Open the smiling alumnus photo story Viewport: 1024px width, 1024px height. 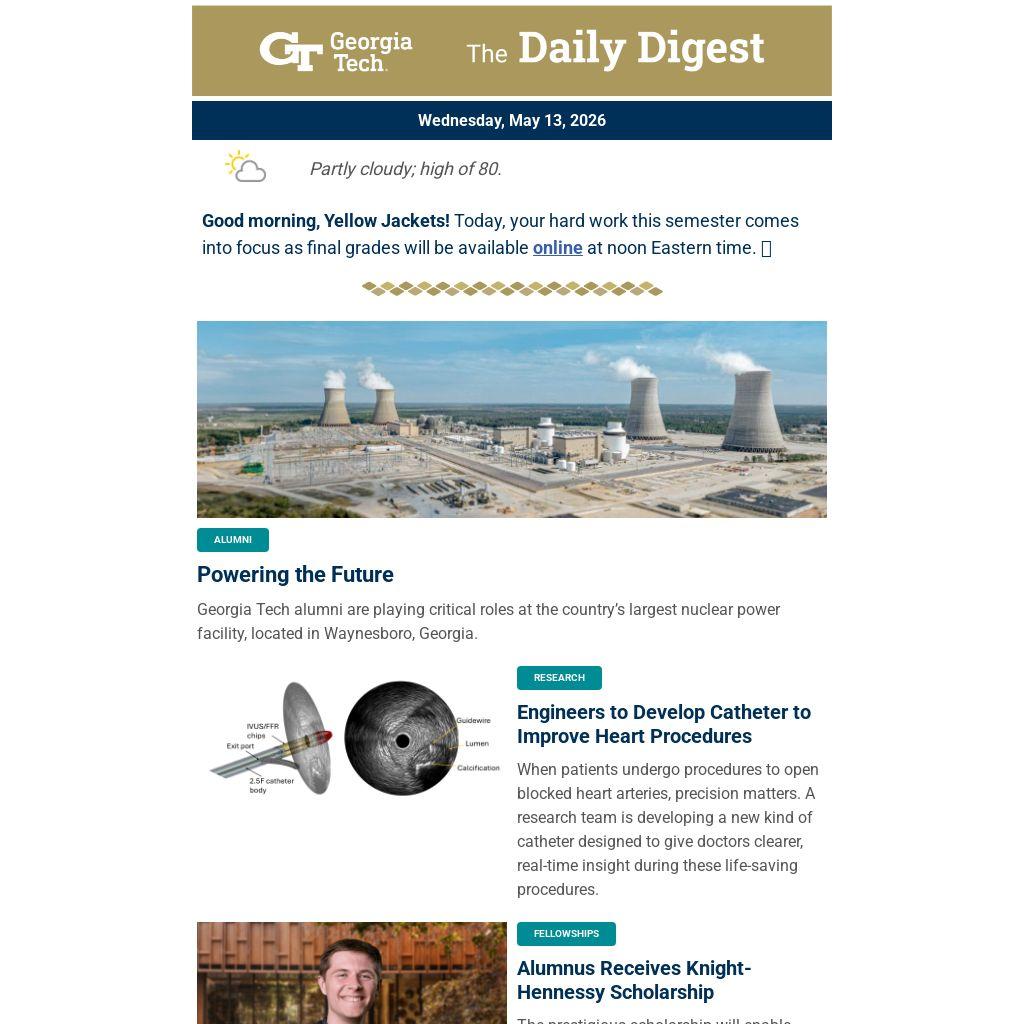coord(352,973)
